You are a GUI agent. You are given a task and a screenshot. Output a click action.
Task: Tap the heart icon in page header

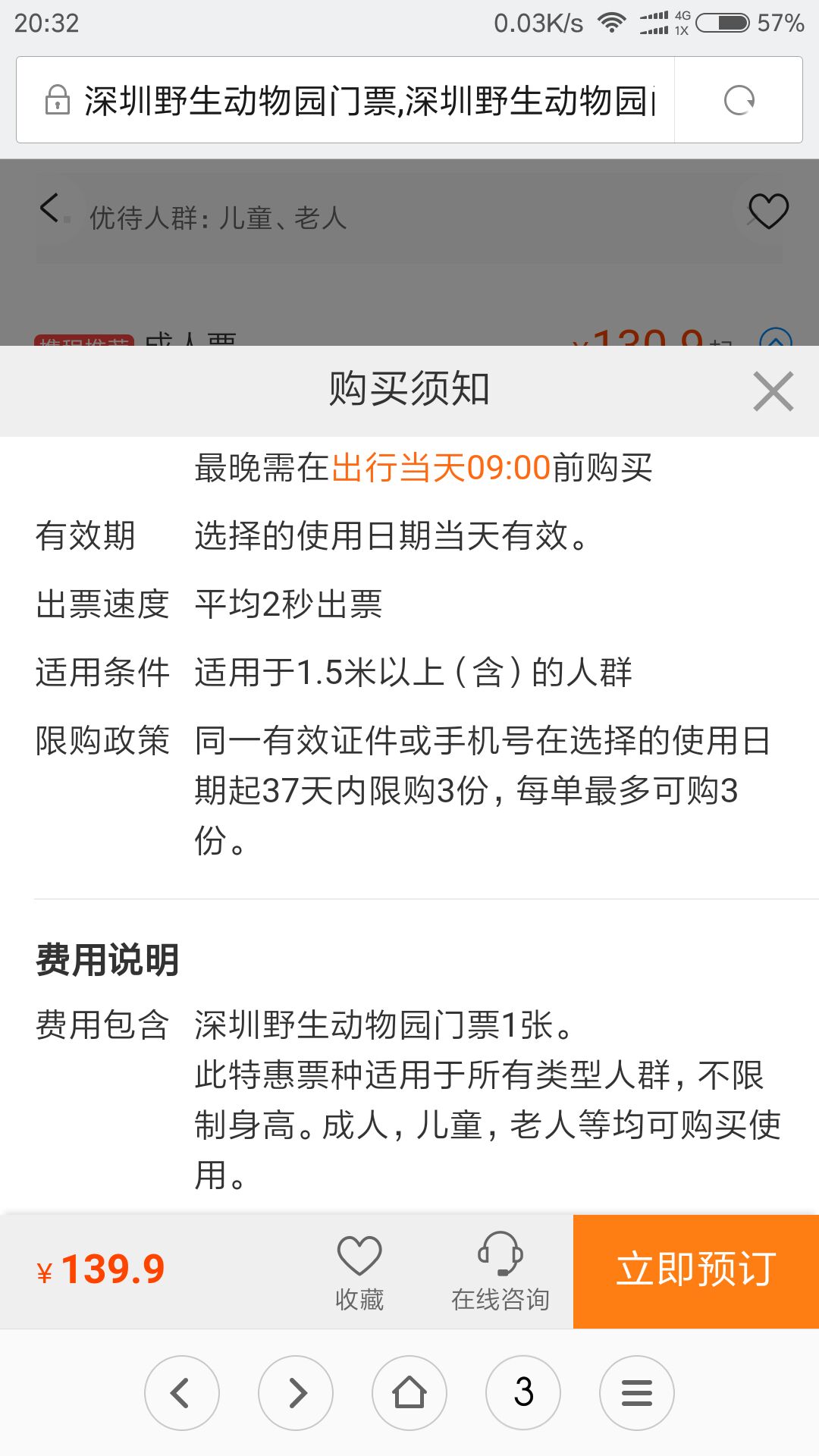(768, 211)
